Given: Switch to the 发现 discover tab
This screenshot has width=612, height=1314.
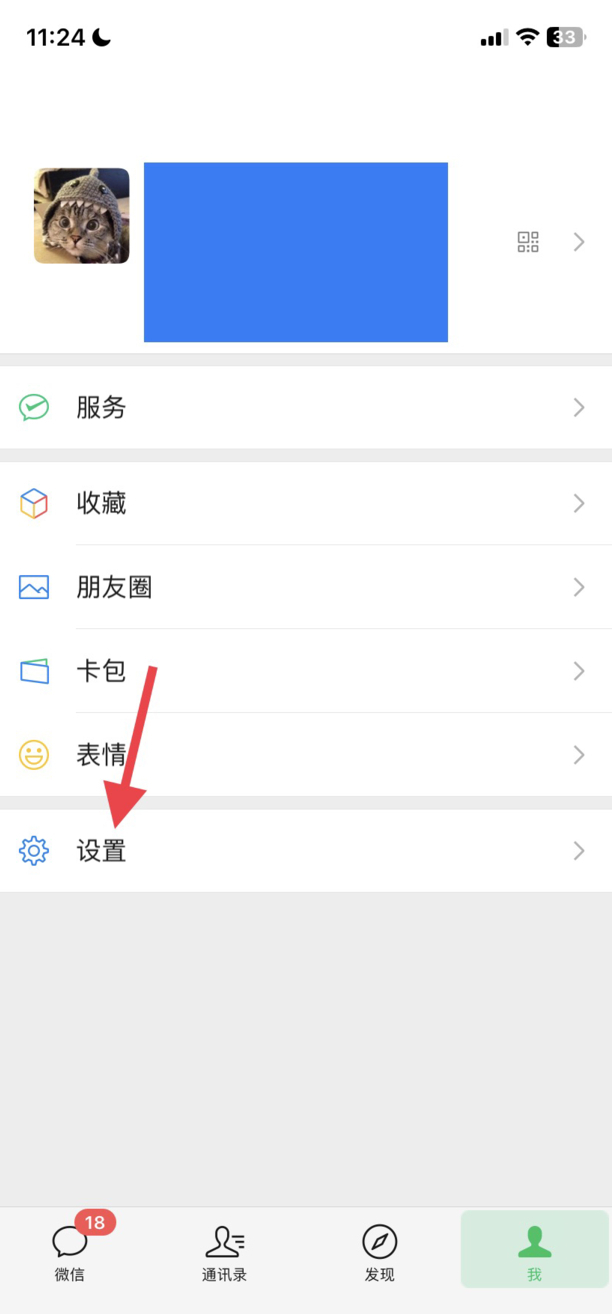Looking at the screenshot, I should (x=379, y=1250).
